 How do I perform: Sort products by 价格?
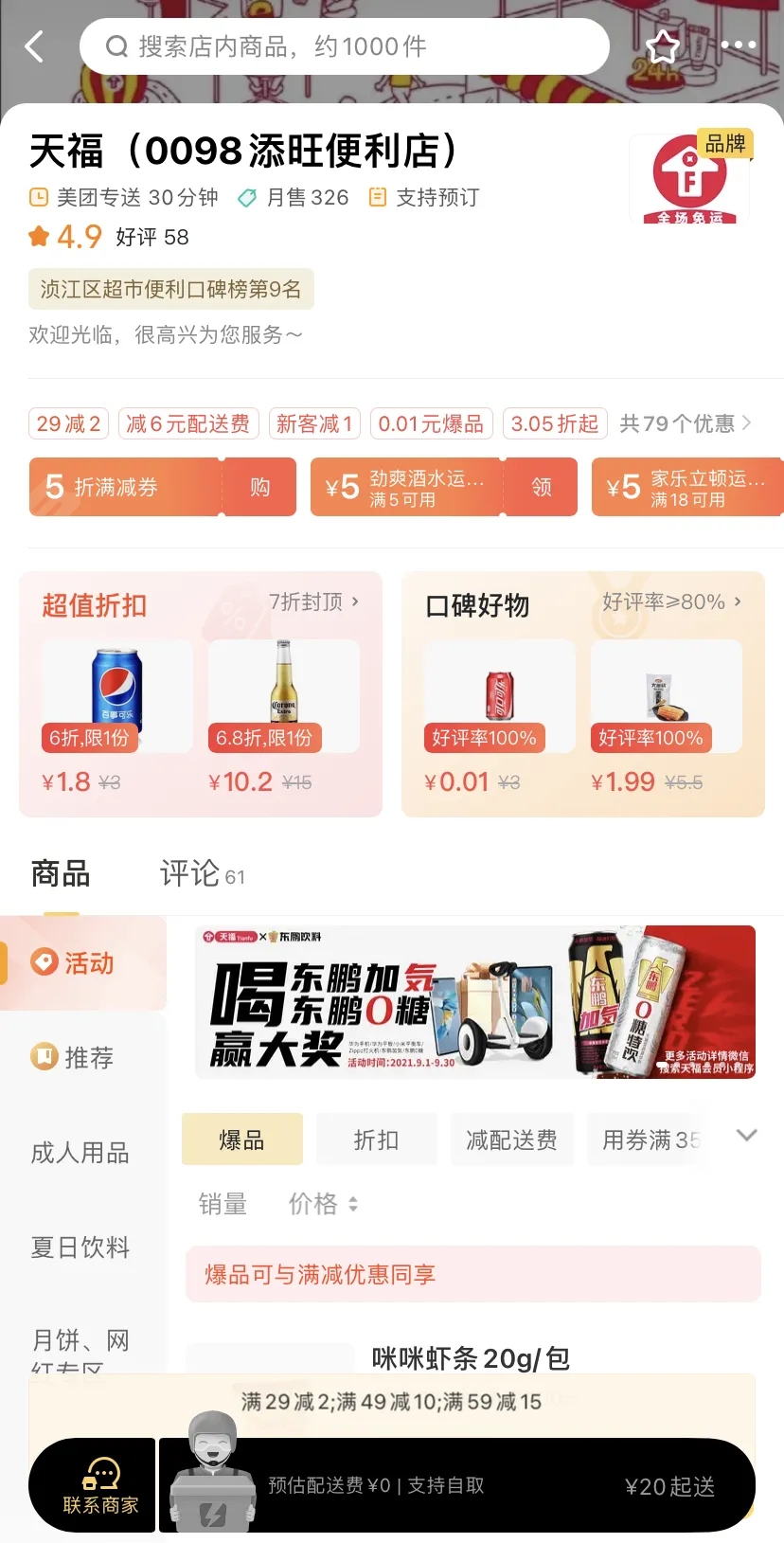323,1204
